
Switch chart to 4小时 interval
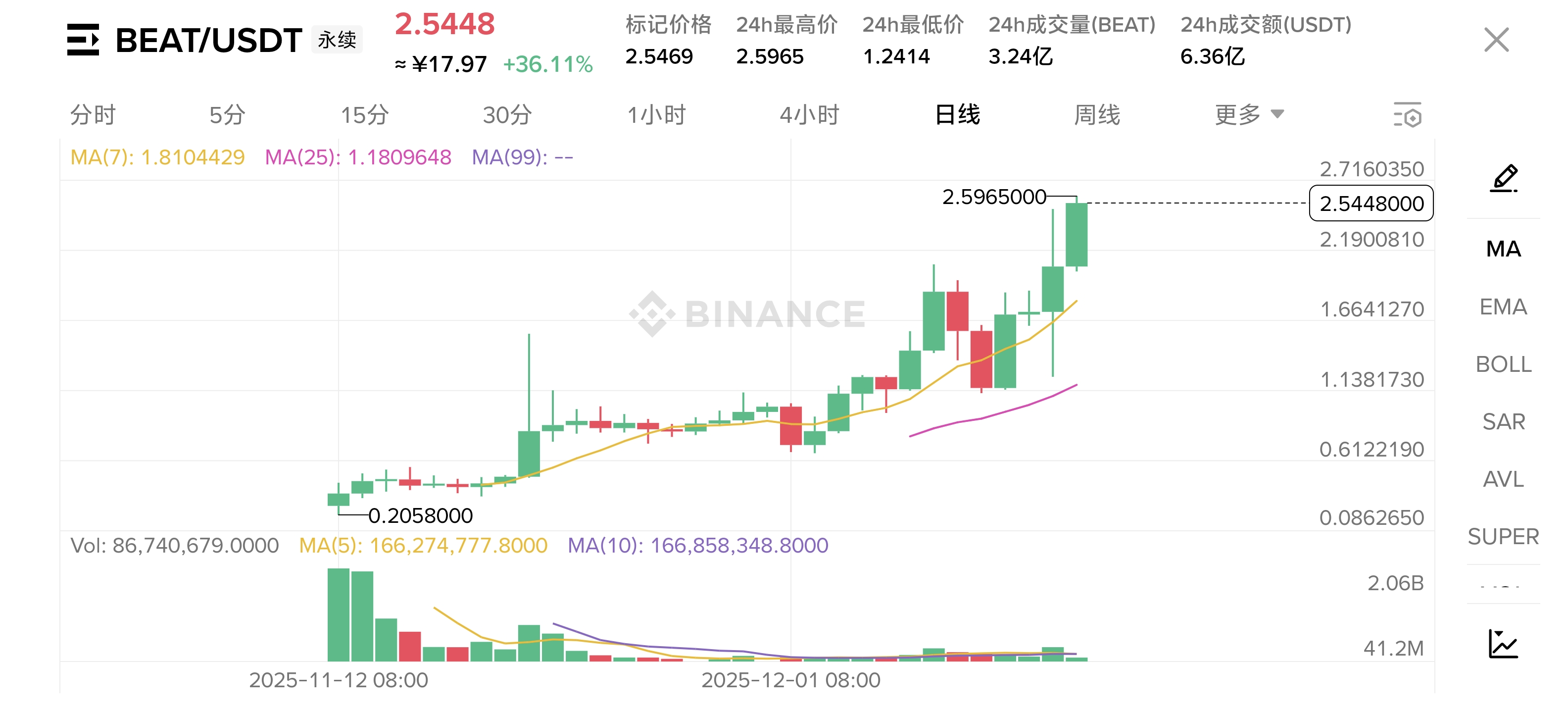coord(809,114)
